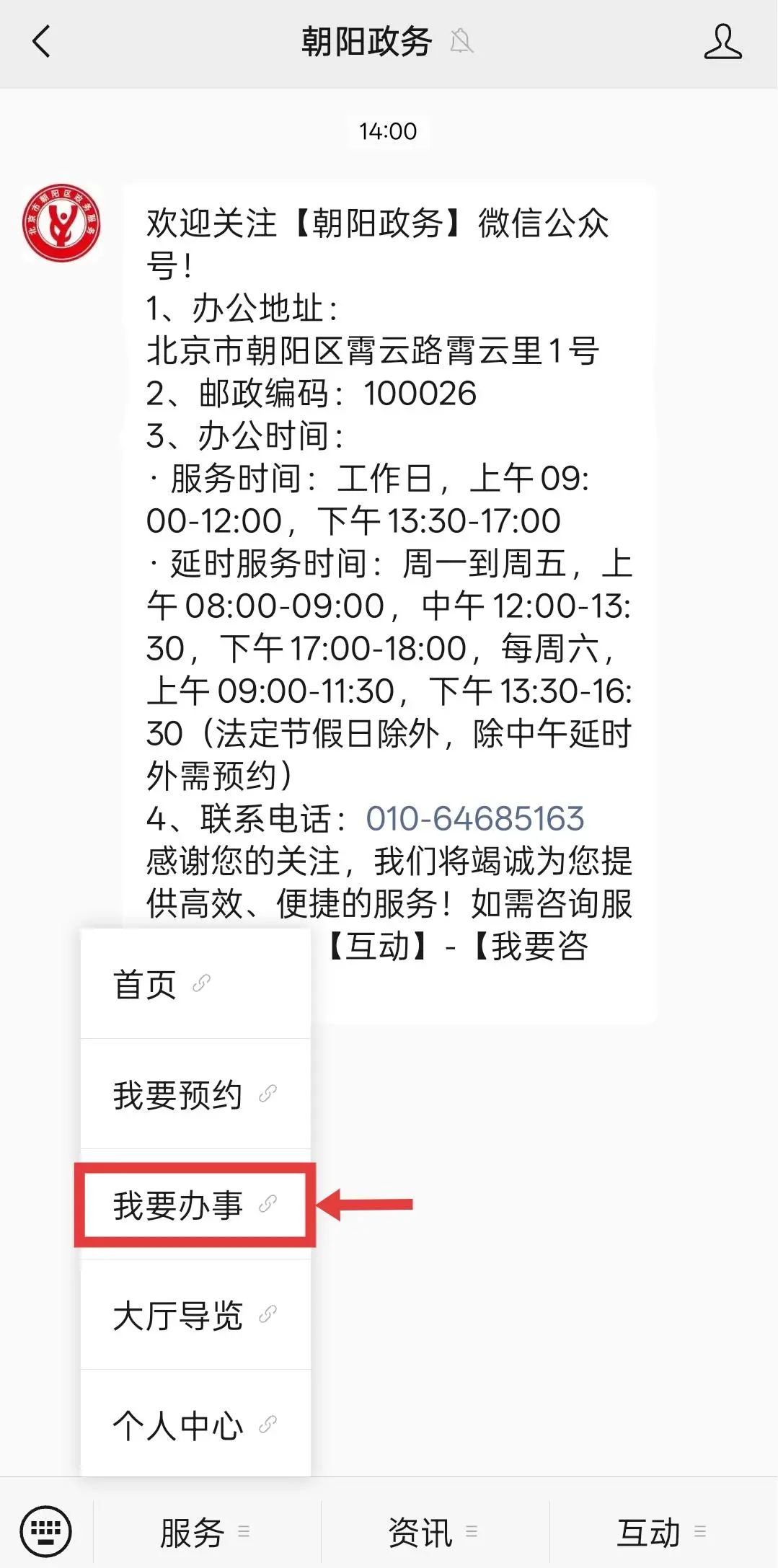Tap the 服务 bottom menu

coord(207,1531)
